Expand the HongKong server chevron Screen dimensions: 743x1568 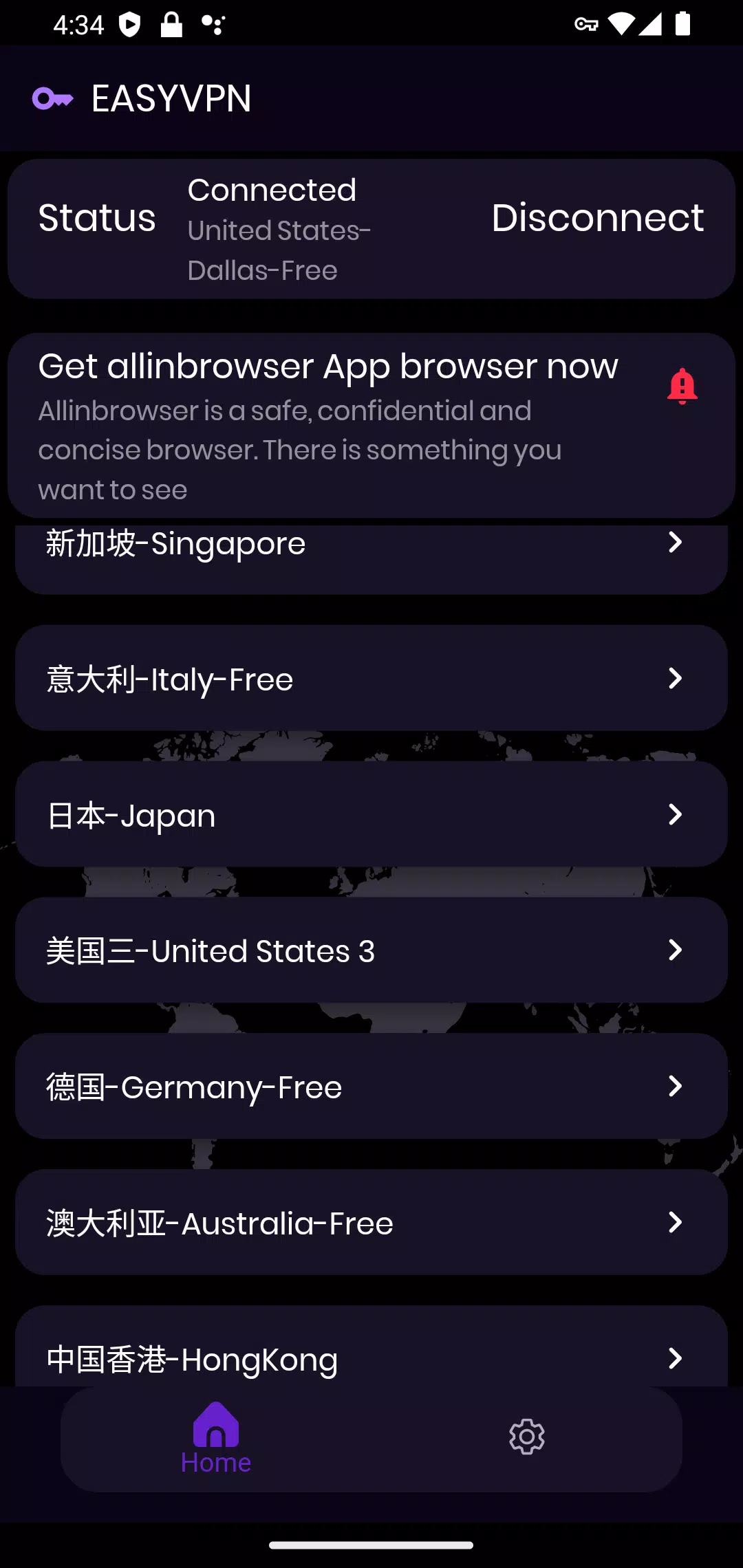coord(674,1359)
